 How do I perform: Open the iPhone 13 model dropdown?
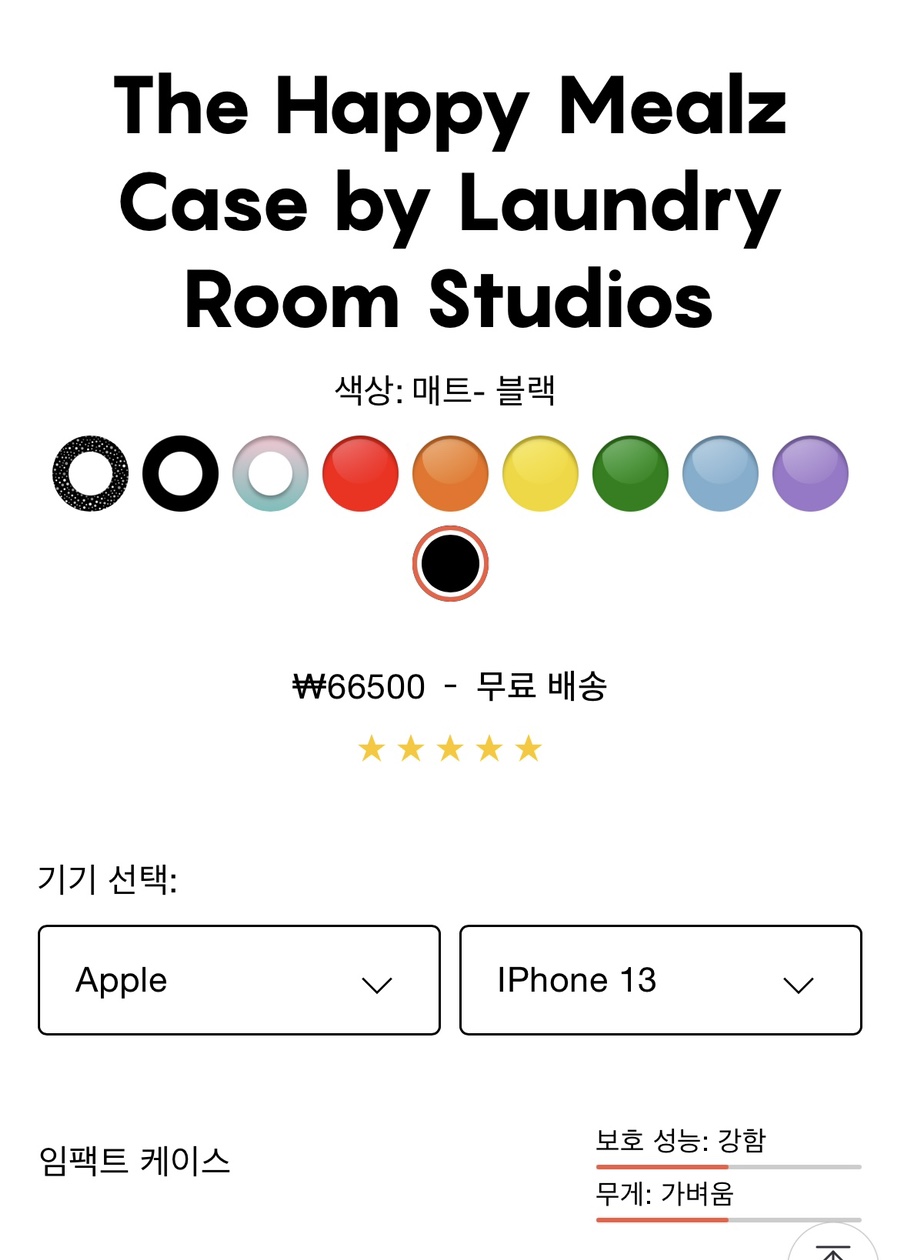[x=660, y=980]
